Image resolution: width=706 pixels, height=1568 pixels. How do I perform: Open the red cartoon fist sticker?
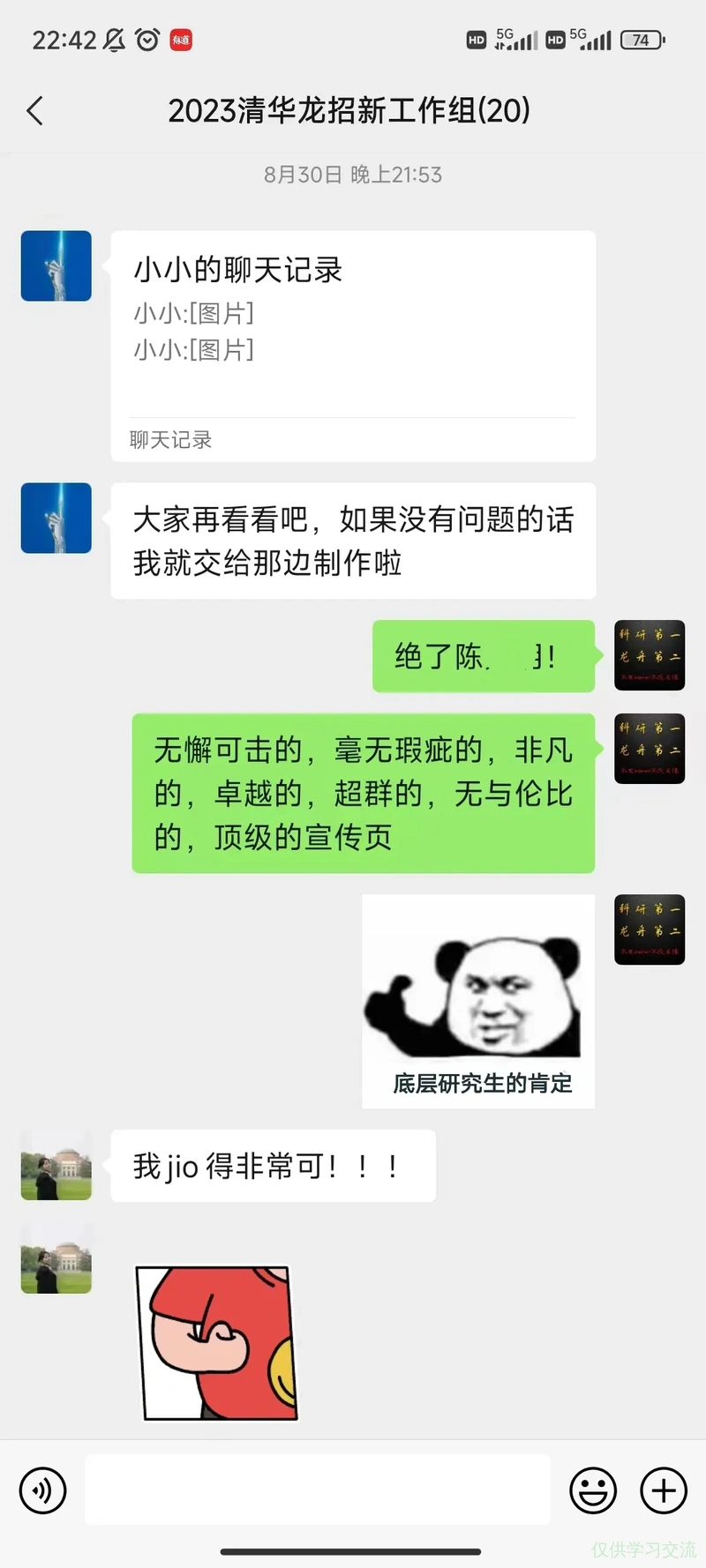point(217,1342)
